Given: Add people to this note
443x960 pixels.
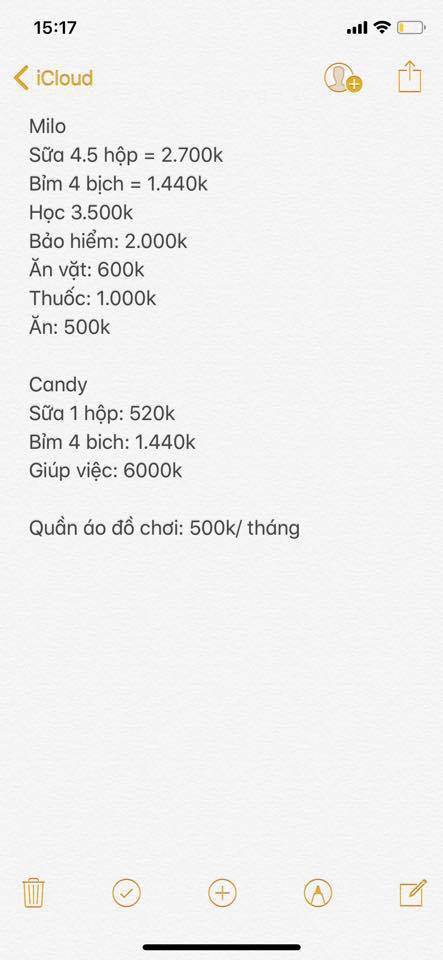Looking at the screenshot, I should (x=343, y=78).
